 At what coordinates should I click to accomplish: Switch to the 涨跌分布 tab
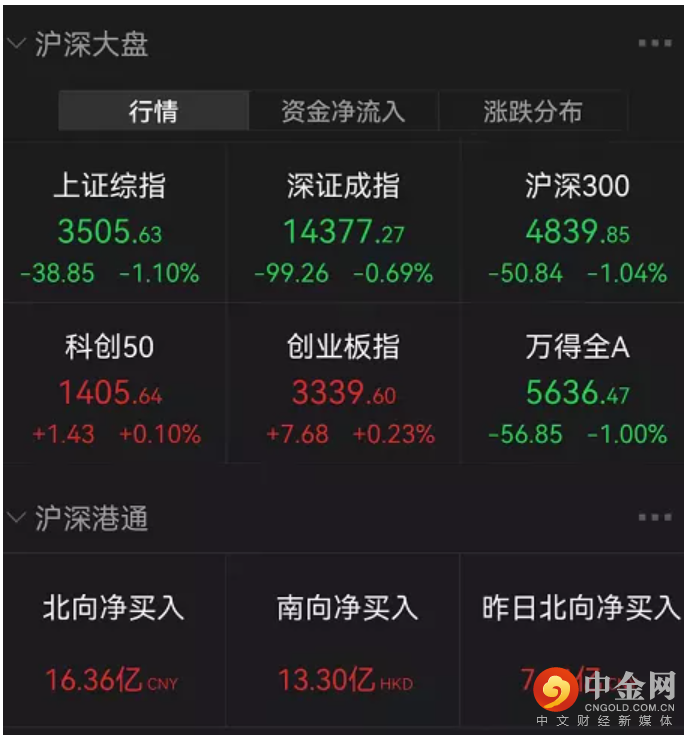(x=532, y=111)
